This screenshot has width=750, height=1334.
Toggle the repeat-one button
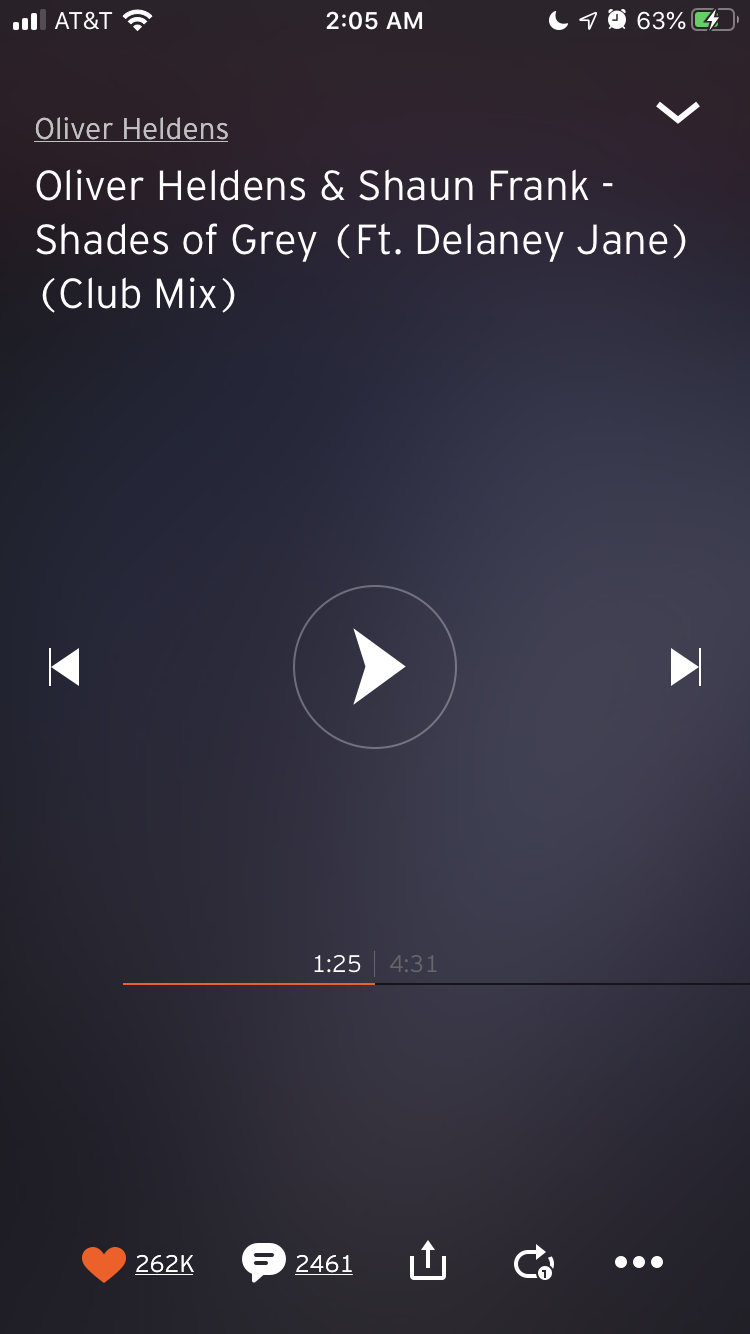point(533,1262)
